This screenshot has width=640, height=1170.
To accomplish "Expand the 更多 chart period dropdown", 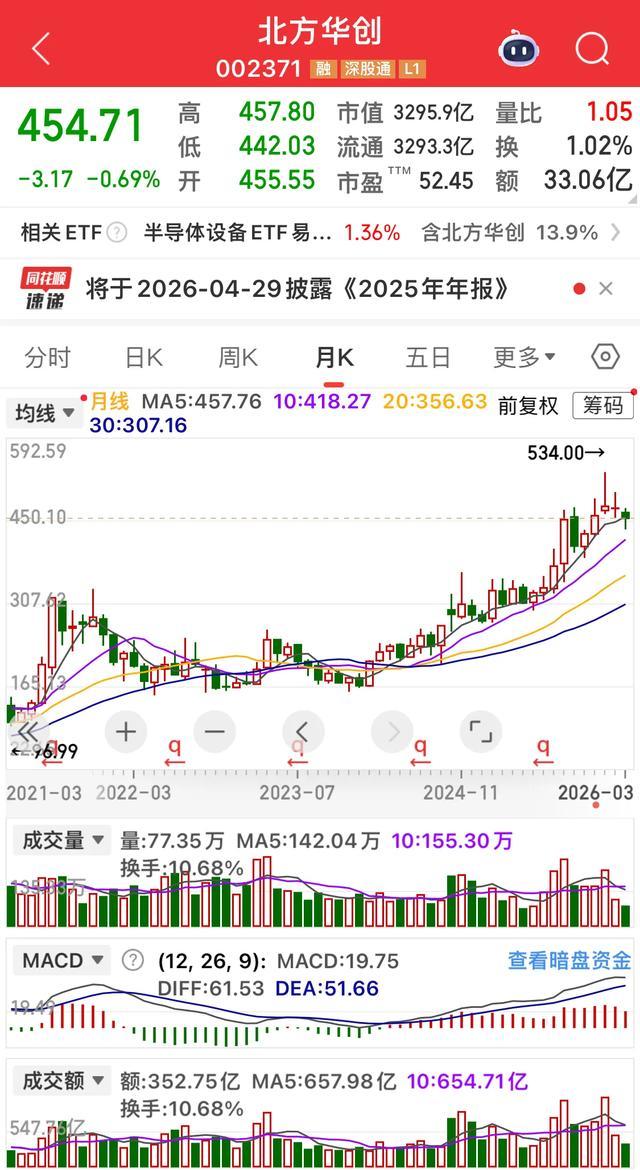I will [524, 357].
